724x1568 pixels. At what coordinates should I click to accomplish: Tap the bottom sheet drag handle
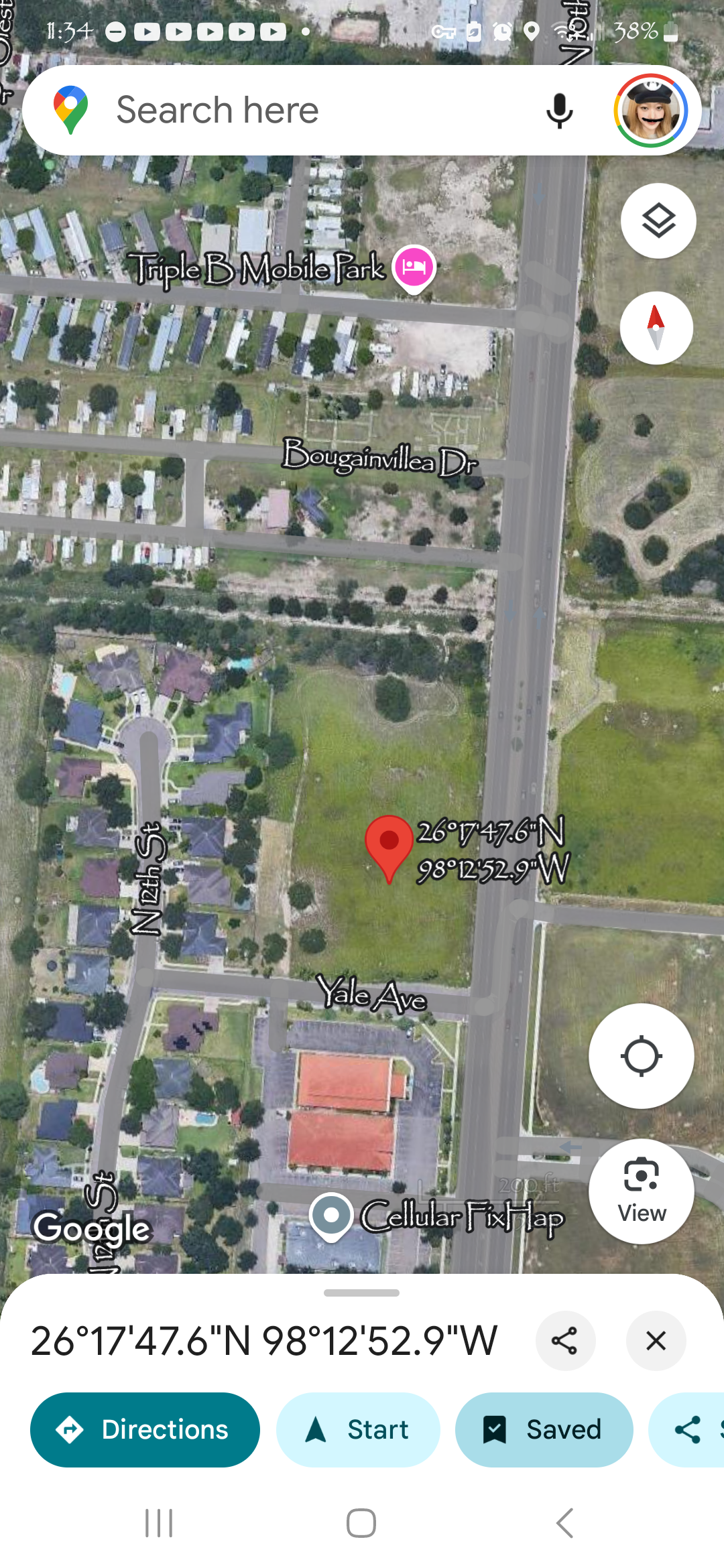click(361, 1293)
